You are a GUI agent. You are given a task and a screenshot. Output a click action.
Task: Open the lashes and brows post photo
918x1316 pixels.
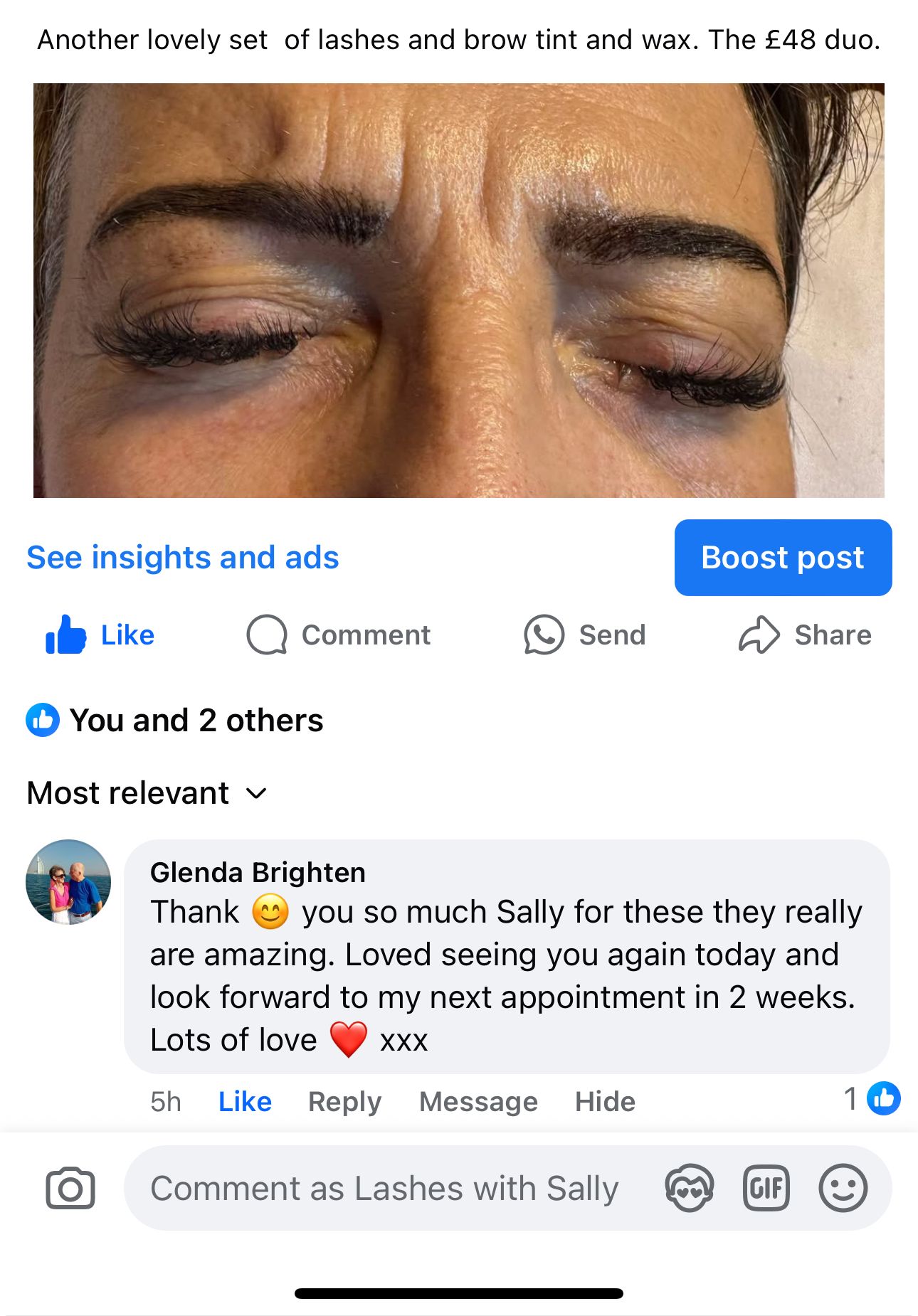point(458,290)
